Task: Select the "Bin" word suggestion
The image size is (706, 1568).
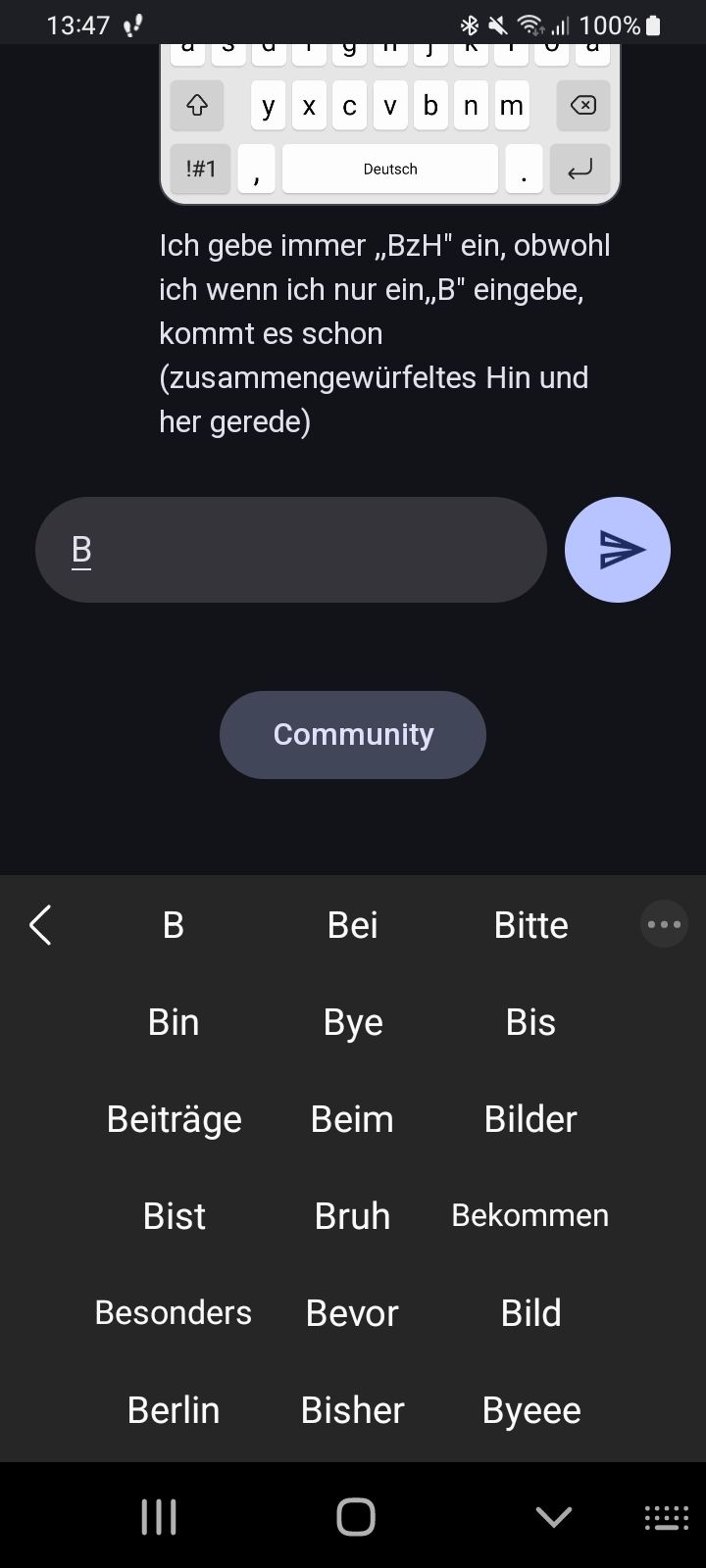Action: pos(174,1022)
